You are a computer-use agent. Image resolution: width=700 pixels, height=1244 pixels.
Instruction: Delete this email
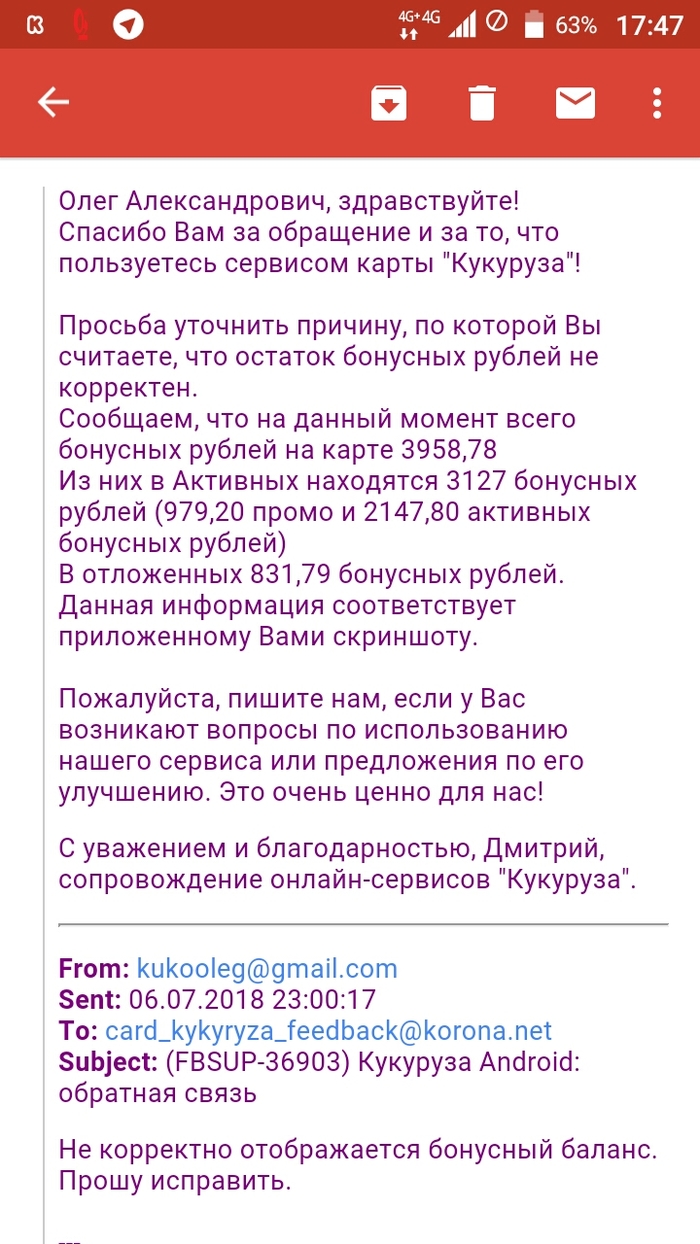[482, 103]
